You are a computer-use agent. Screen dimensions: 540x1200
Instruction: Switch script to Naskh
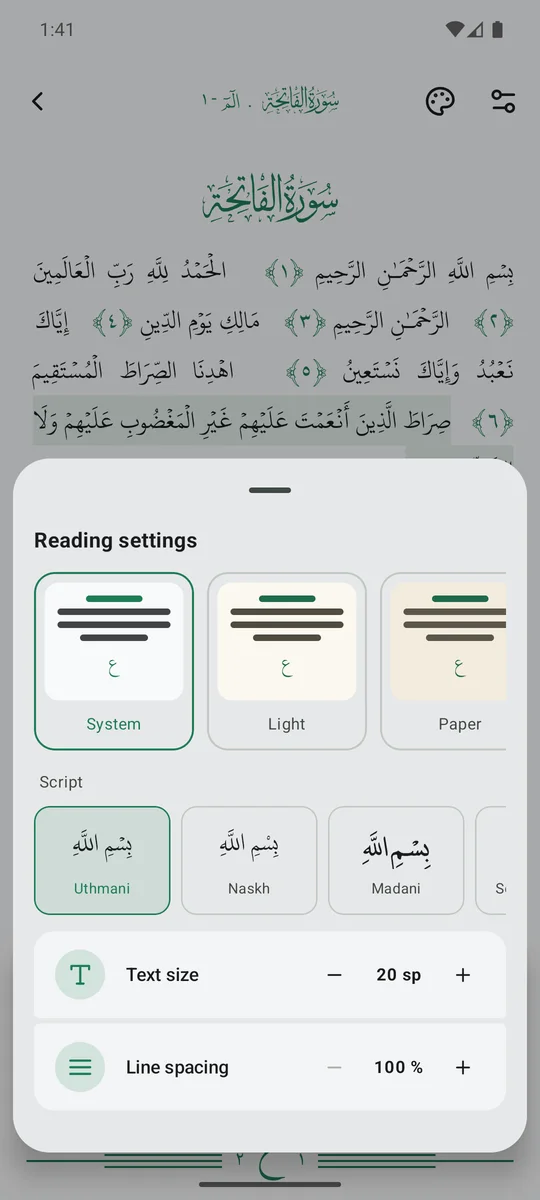click(x=249, y=860)
